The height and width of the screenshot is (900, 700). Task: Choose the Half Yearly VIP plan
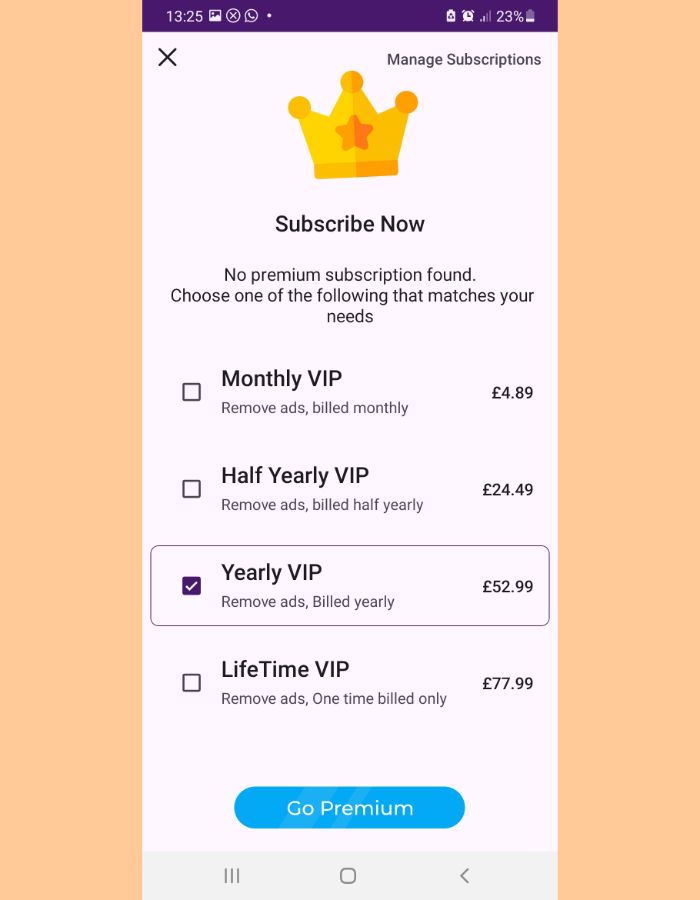pos(191,489)
